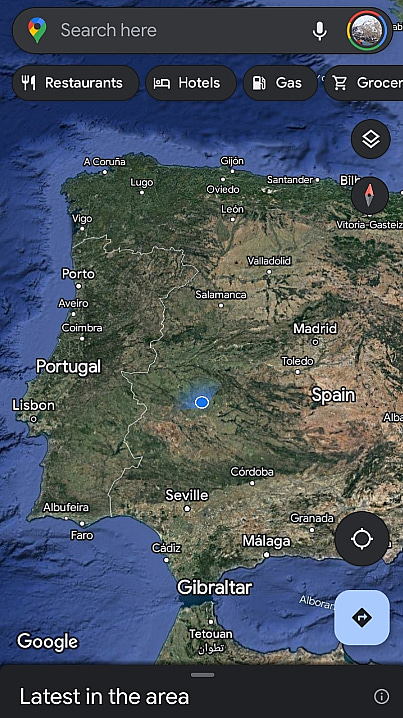Screen dimensions: 403x718
Task: Open directions with the blue arrow button
Action: [x=362, y=617]
